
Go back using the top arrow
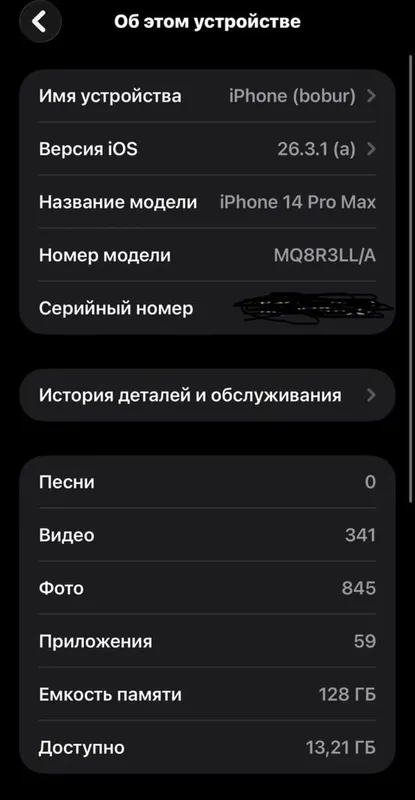40,21
